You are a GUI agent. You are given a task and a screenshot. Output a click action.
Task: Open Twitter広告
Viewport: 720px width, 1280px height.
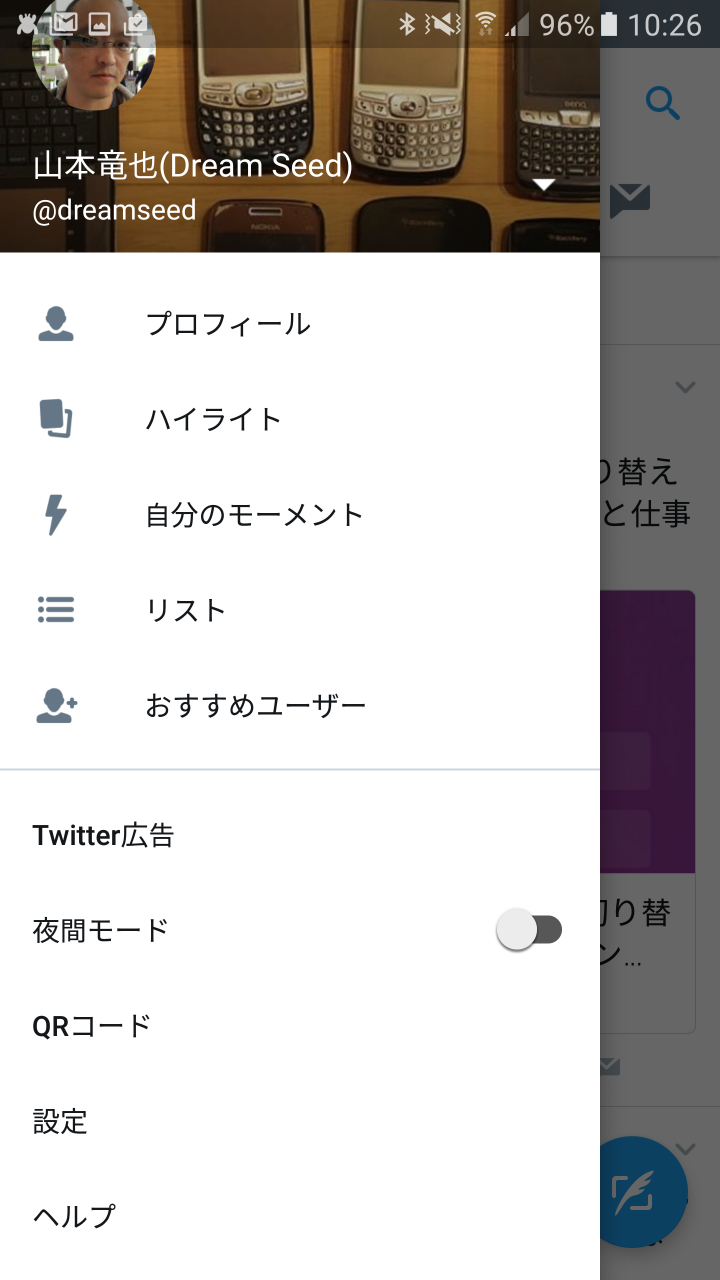point(300,835)
